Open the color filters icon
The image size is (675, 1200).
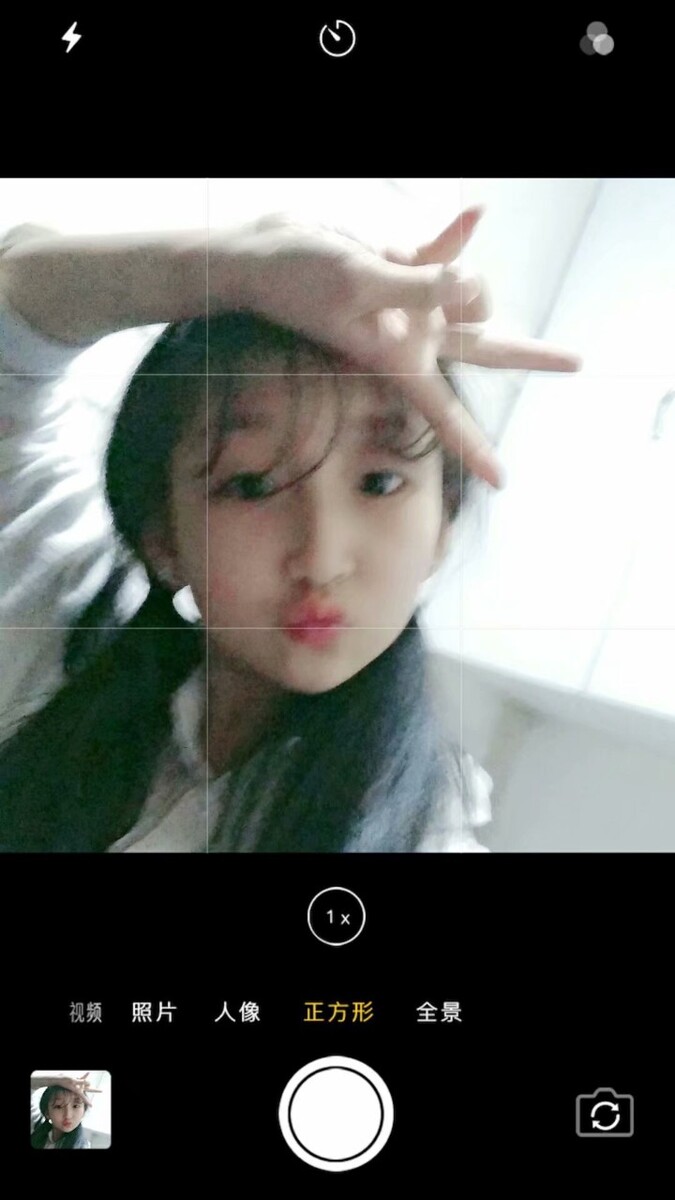[x=597, y=39]
